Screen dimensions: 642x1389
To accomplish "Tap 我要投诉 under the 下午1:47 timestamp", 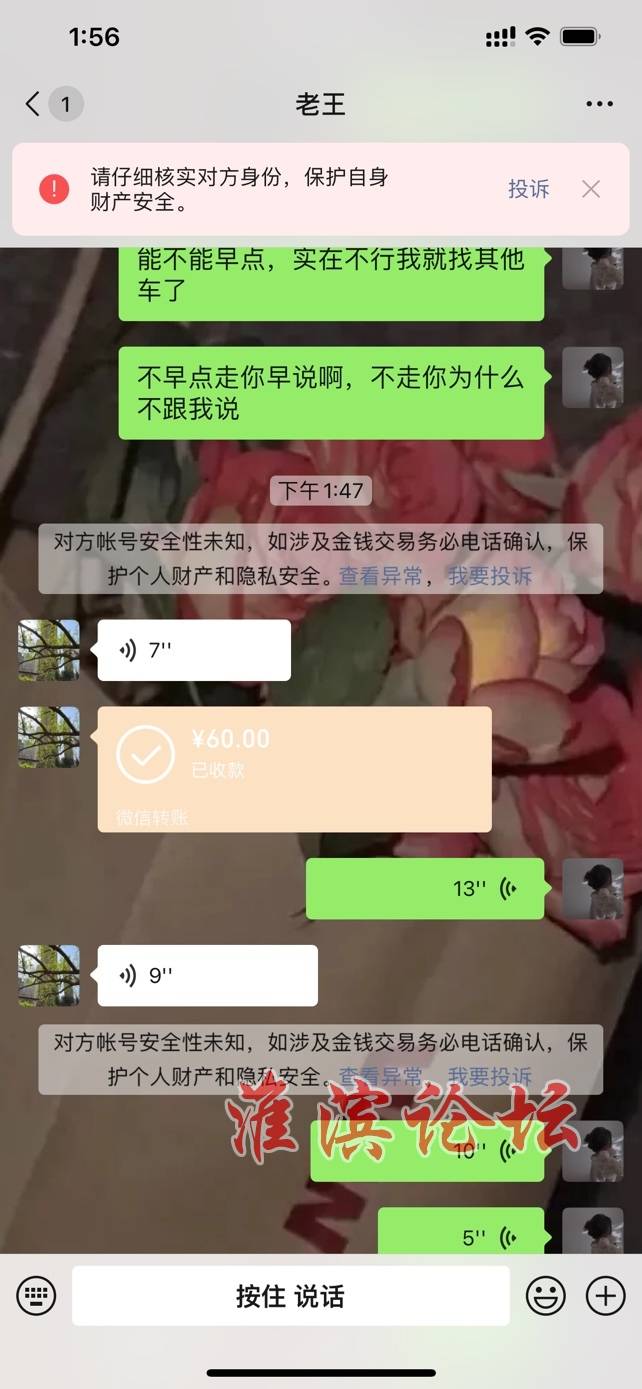I will pyautogui.click(x=489, y=577).
